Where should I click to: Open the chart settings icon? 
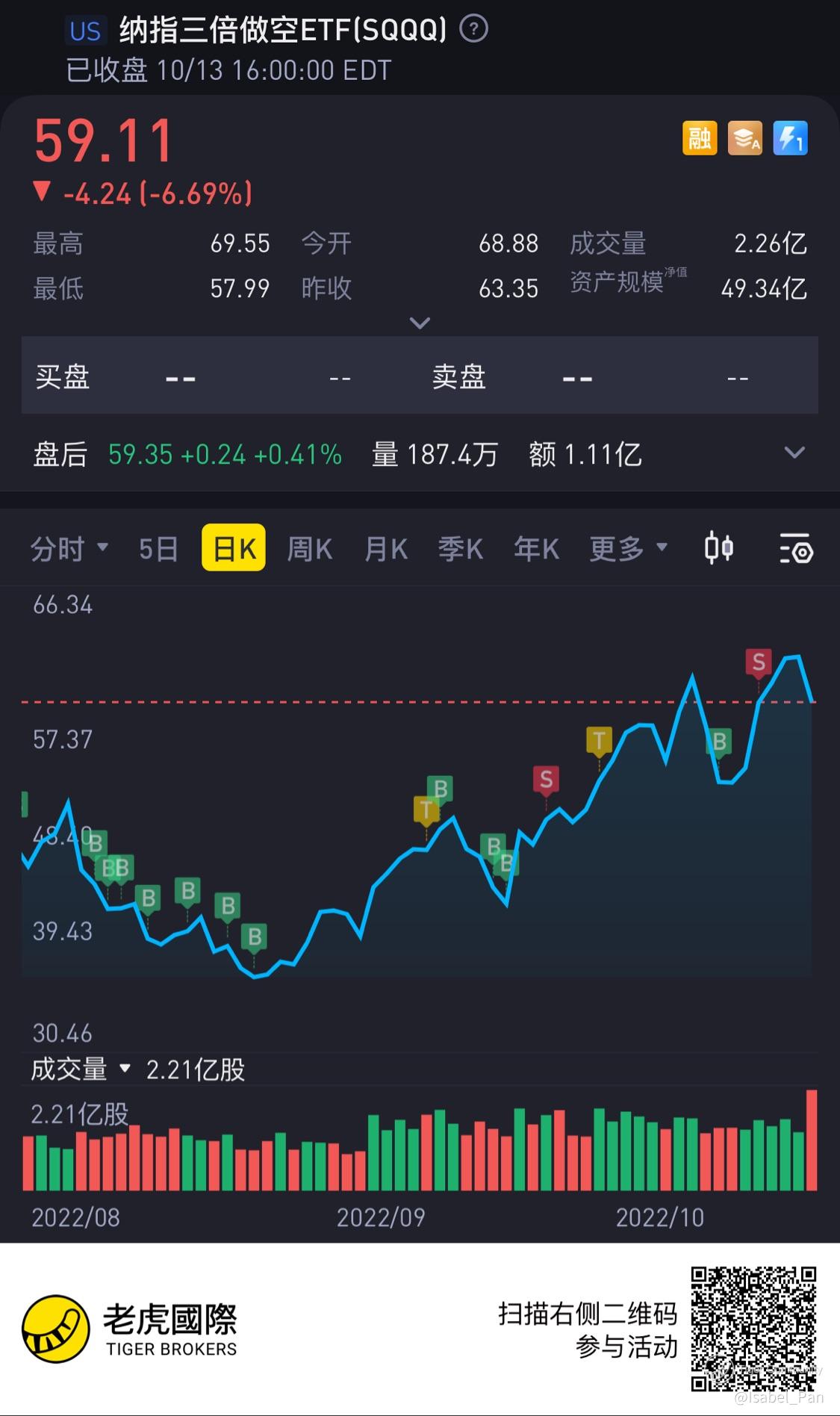tap(795, 549)
